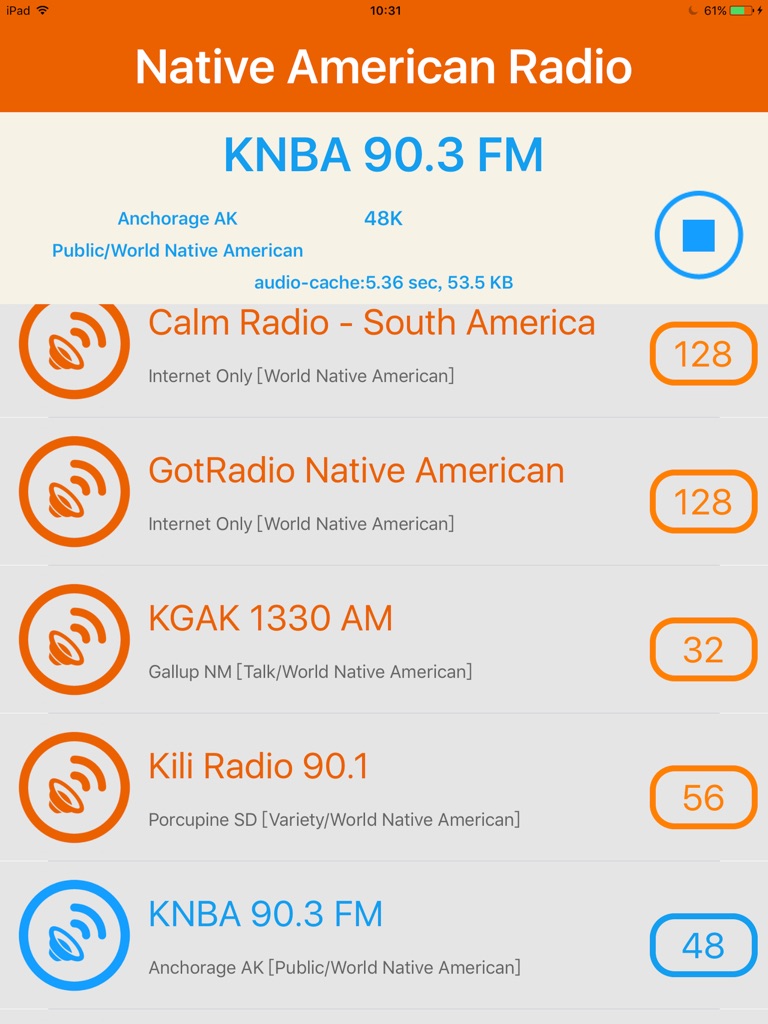Screen dimensions: 768x1024
Task: Click the Calm Radio station speaker icon
Action: (x=74, y=343)
